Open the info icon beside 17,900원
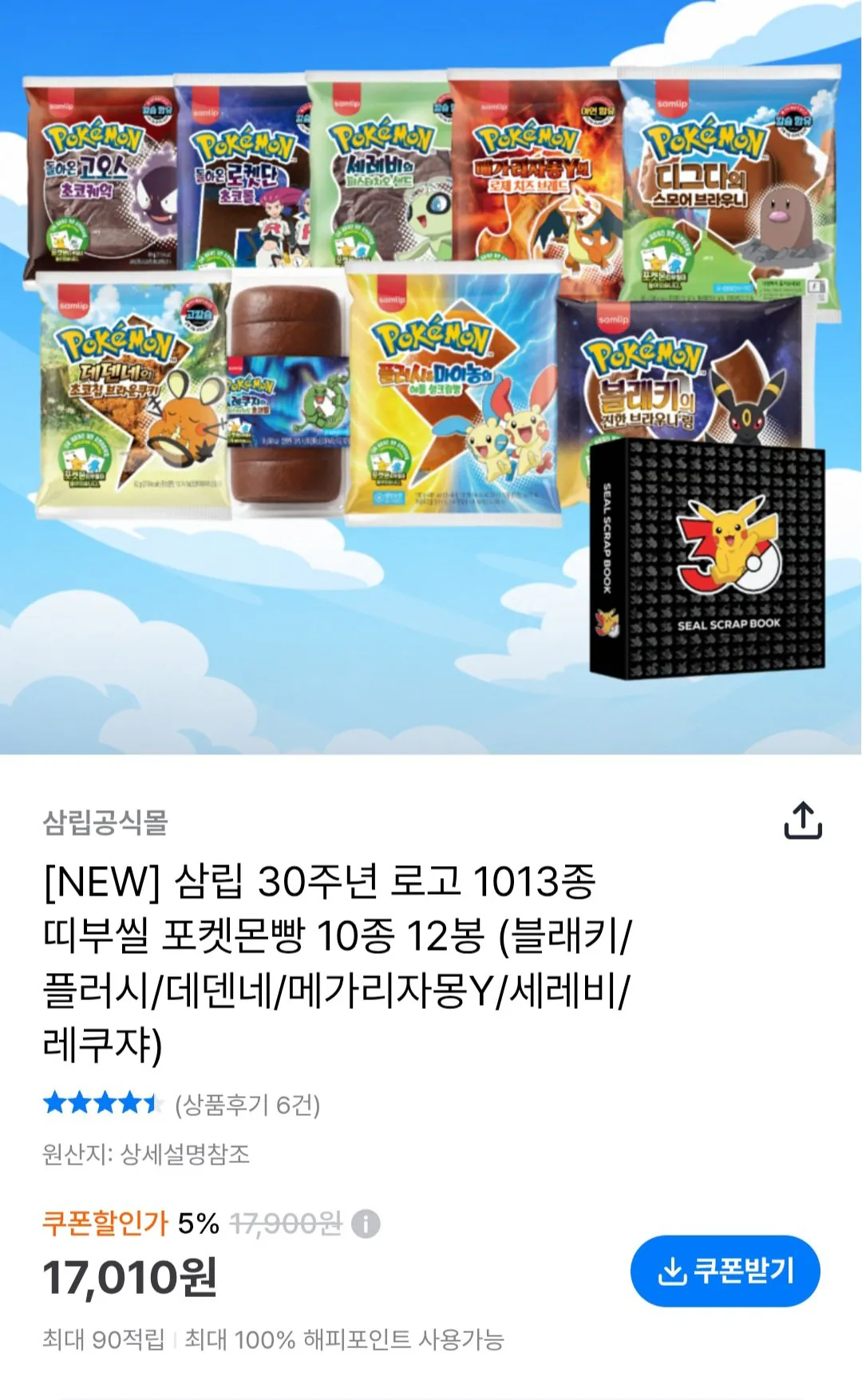The height and width of the screenshot is (1400, 862). click(x=366, y=1223)
